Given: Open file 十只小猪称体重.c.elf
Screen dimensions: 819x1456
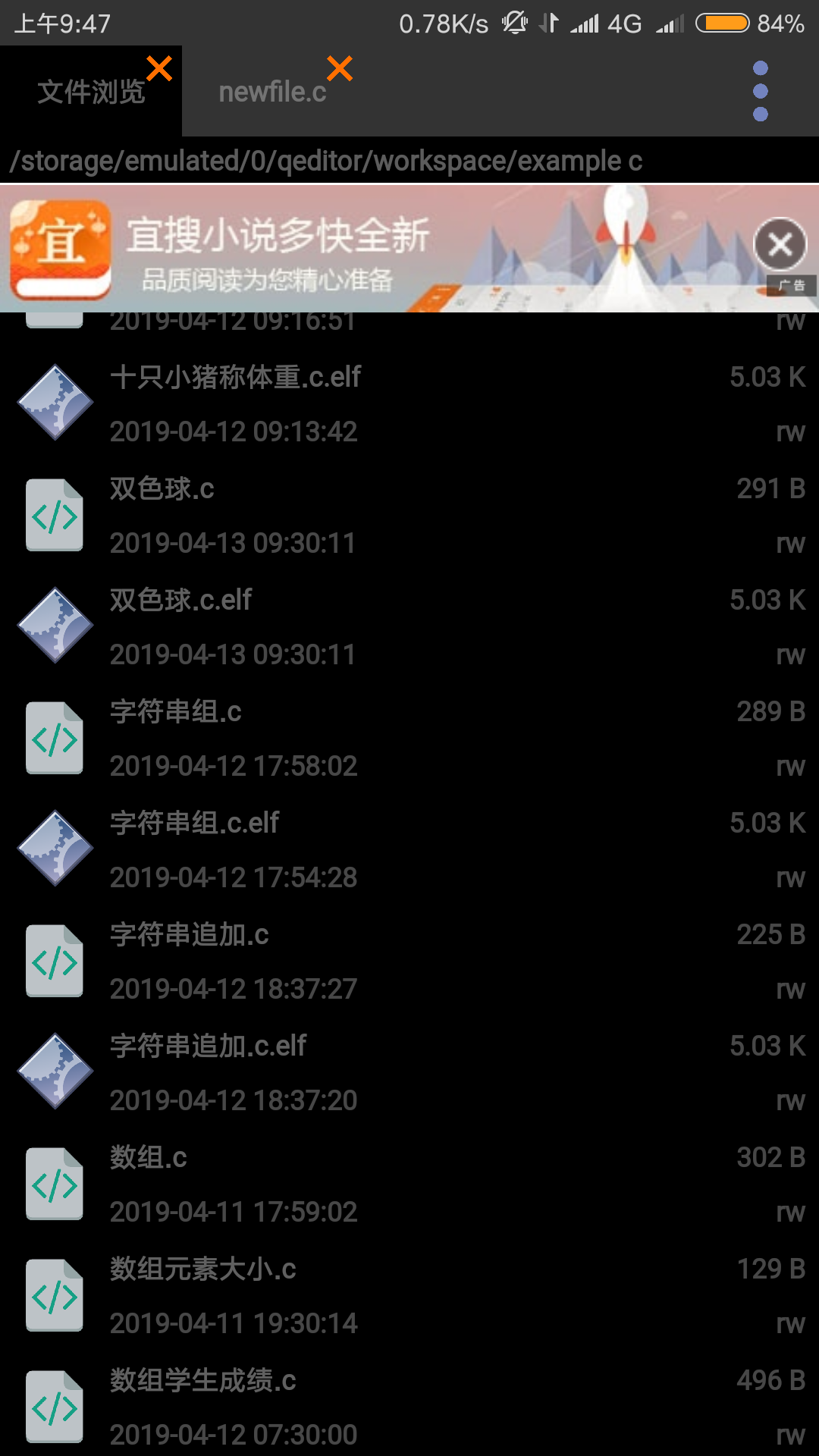Looking at the screenshot, I should (409, 403).
